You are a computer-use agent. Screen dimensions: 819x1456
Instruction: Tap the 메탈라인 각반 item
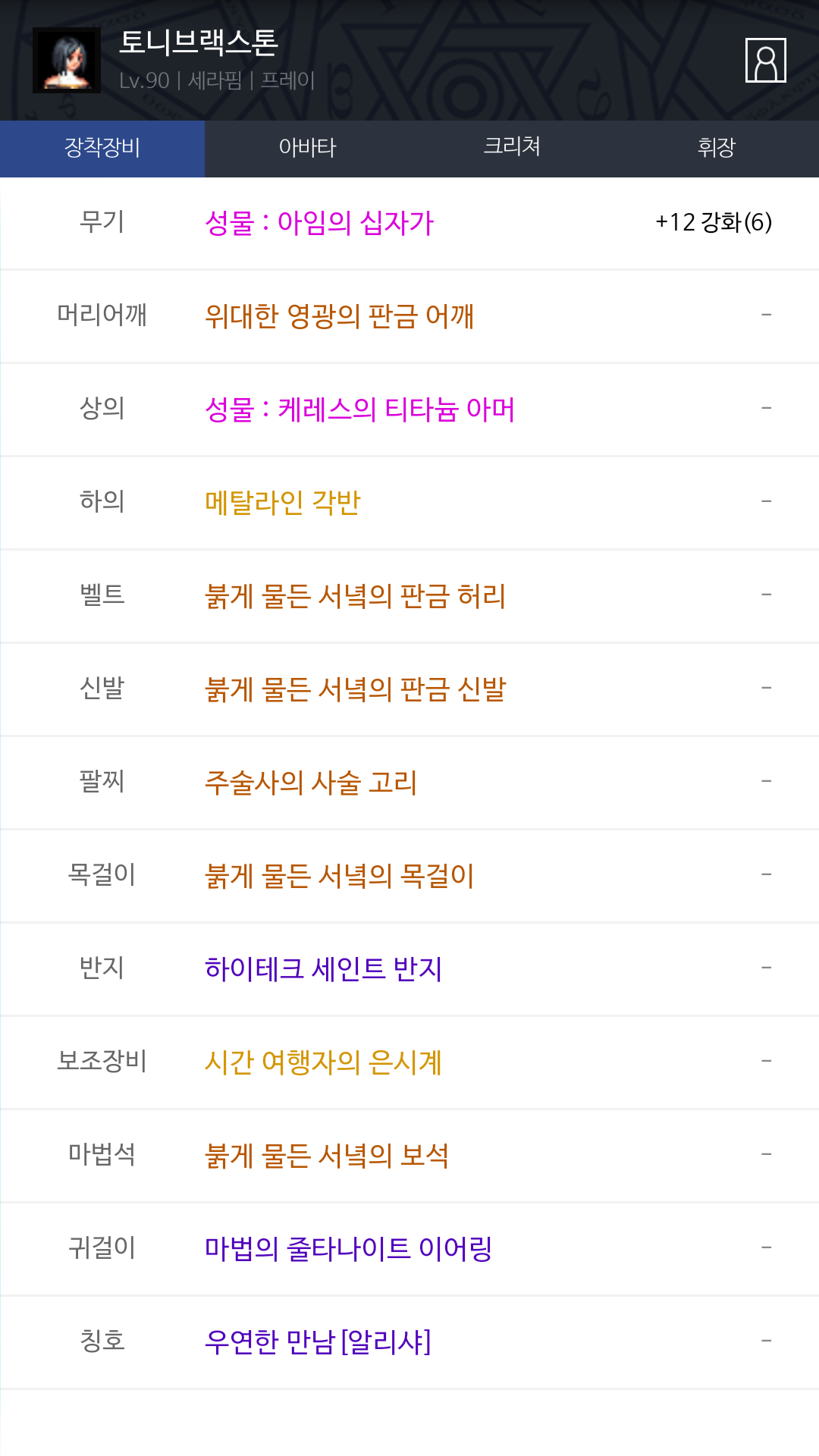coord(283,503)
